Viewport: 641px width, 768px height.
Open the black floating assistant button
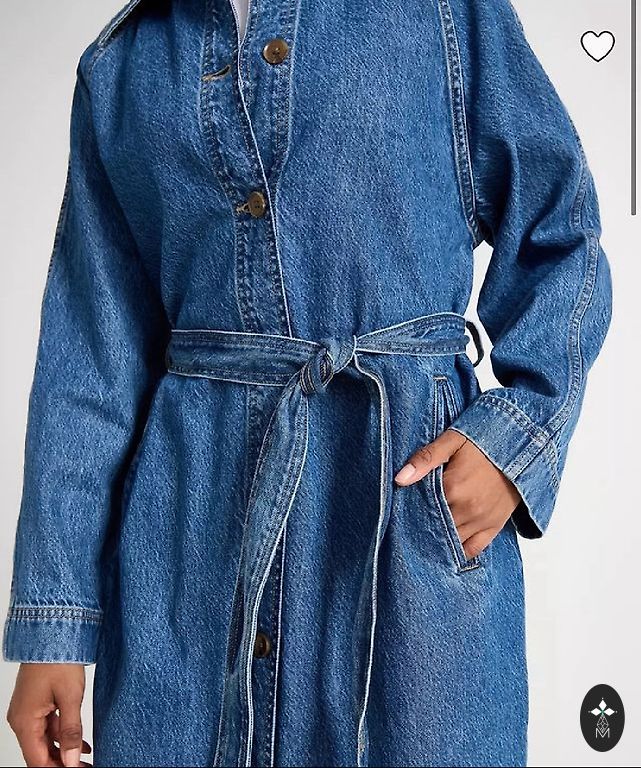coord(602,717)
